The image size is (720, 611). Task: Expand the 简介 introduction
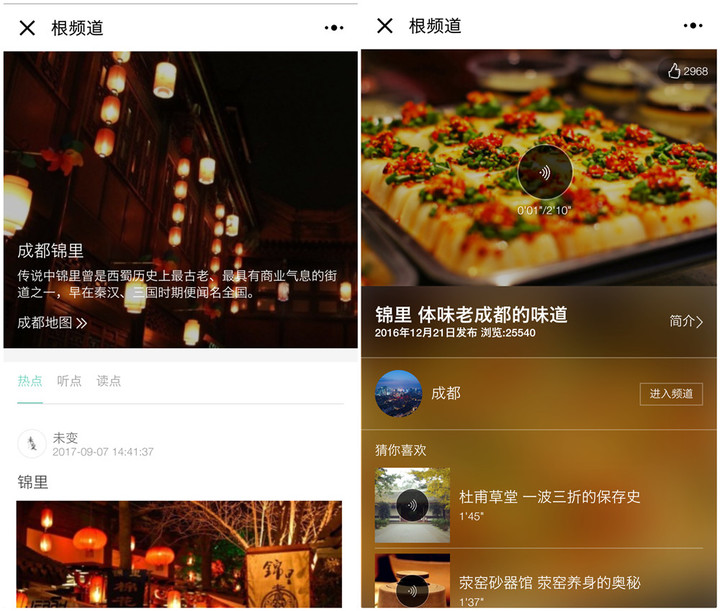pos(686,321)
